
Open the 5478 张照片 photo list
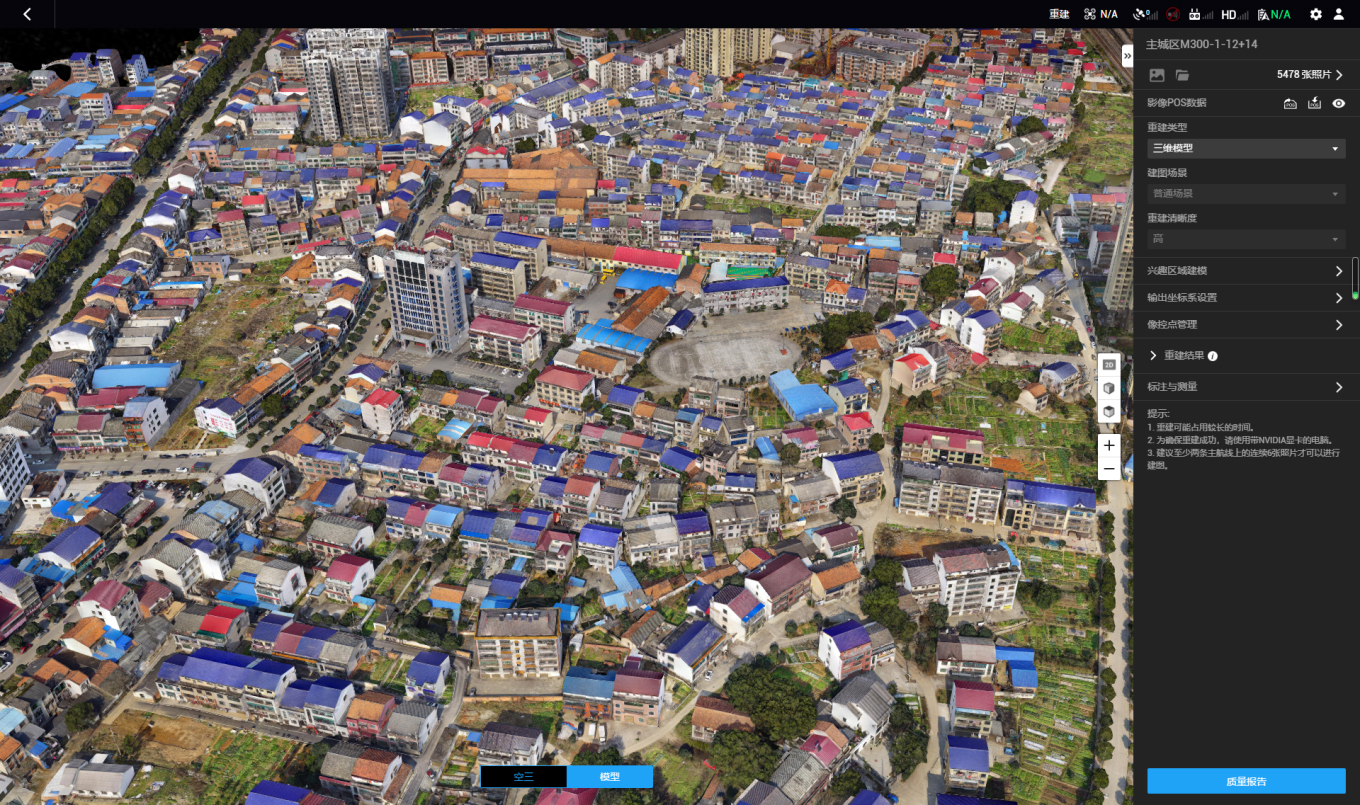1309,75
